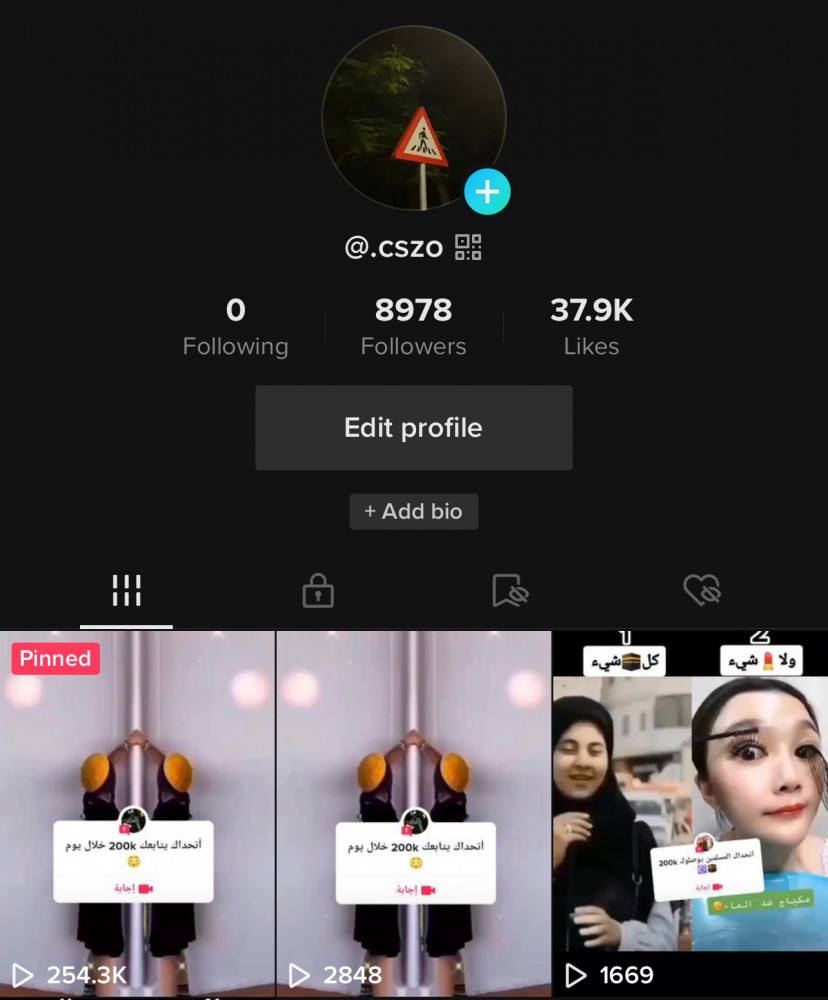828x1000 pixels.
Task: View the 37.9K Likes details
Action: pos(591,328)
